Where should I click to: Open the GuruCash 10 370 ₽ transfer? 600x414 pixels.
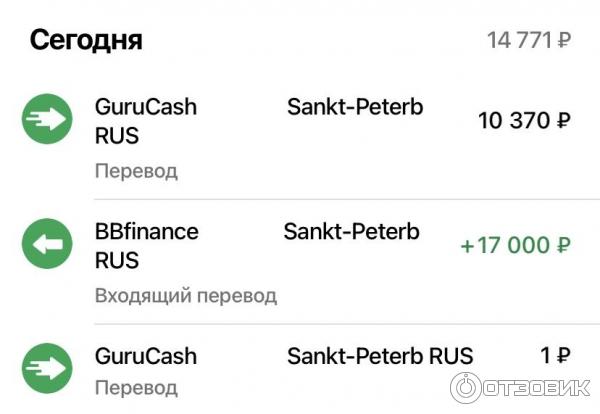[300, 135]
